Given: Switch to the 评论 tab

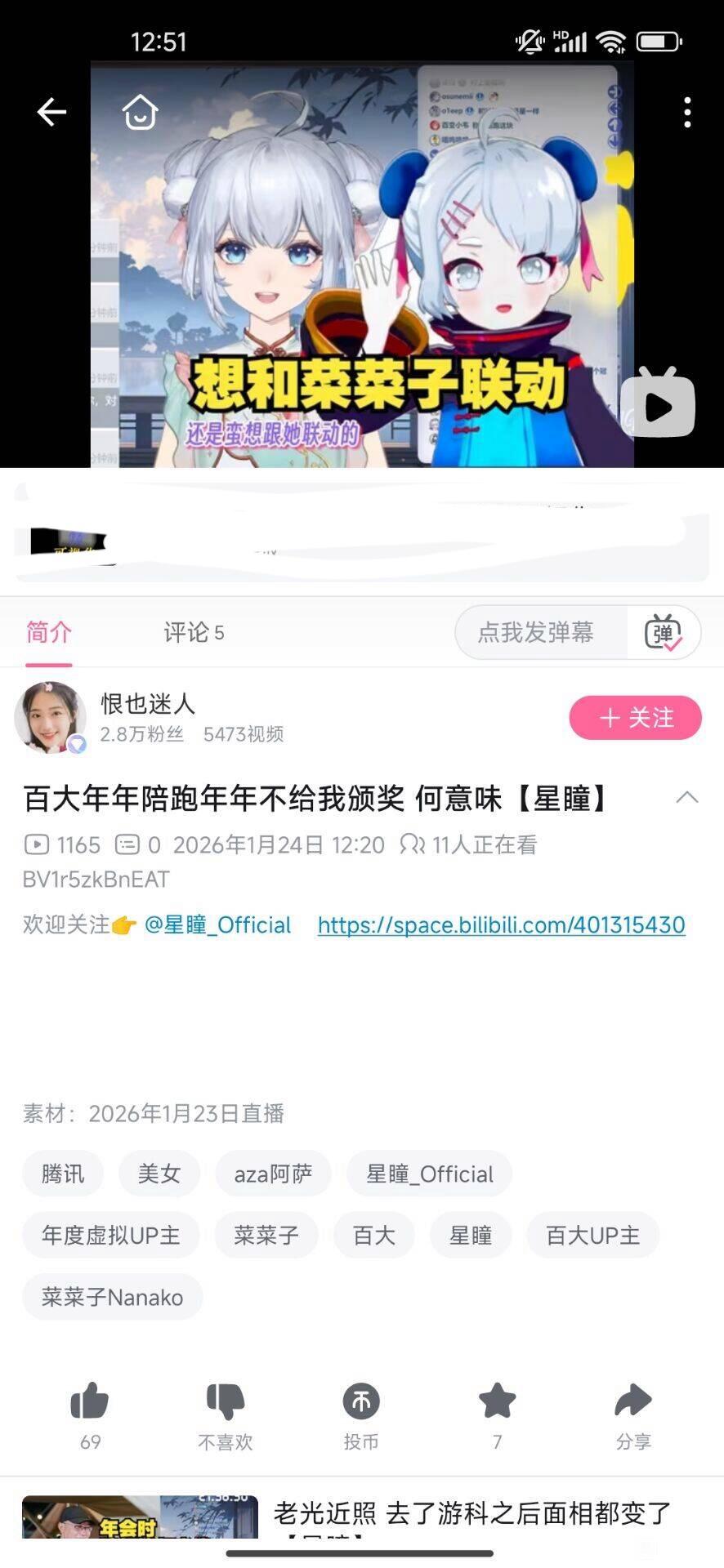Looking at the screenshot, I should pyautogui.click(x=193, y=632).
